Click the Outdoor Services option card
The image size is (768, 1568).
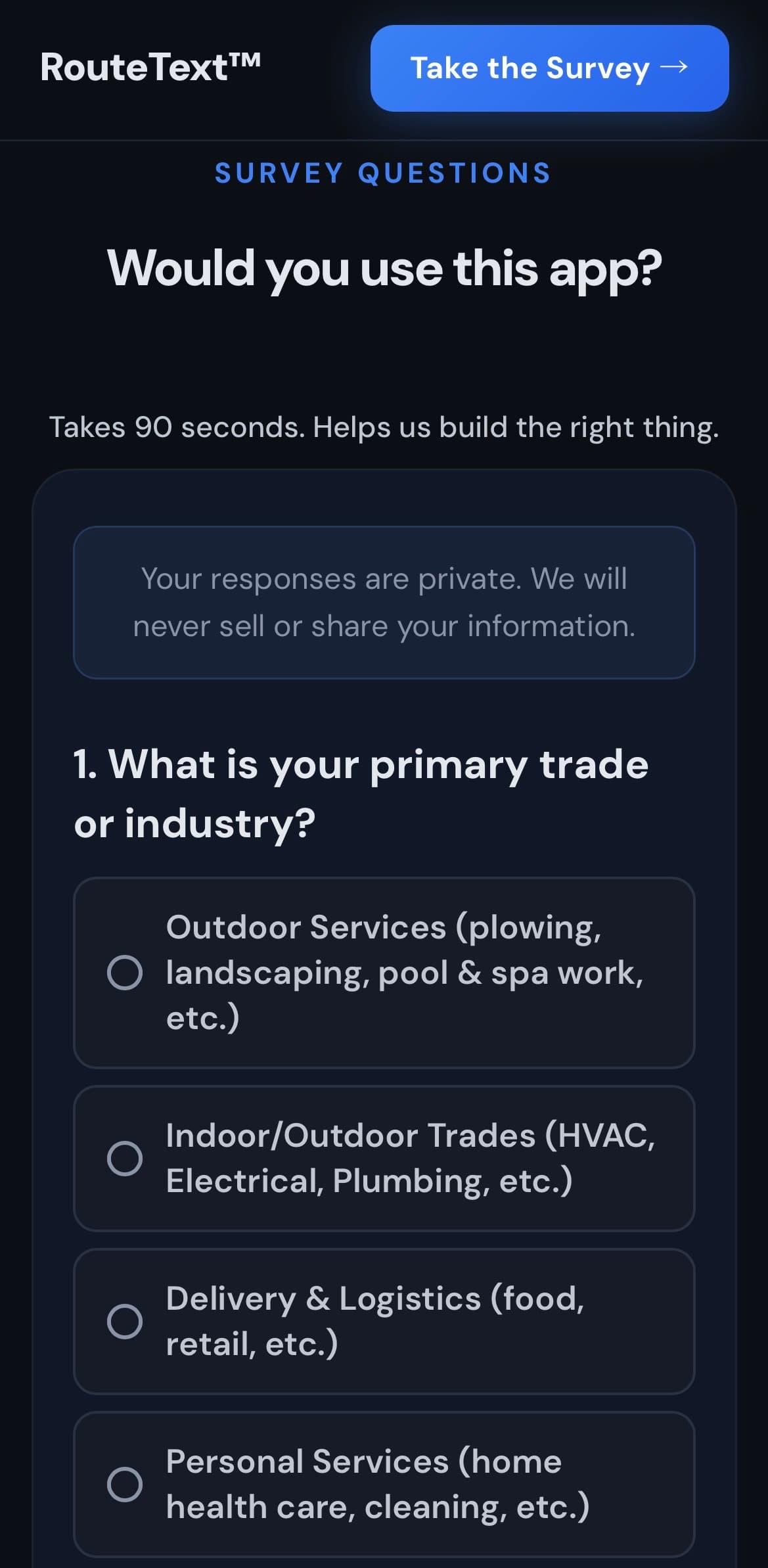384,972
